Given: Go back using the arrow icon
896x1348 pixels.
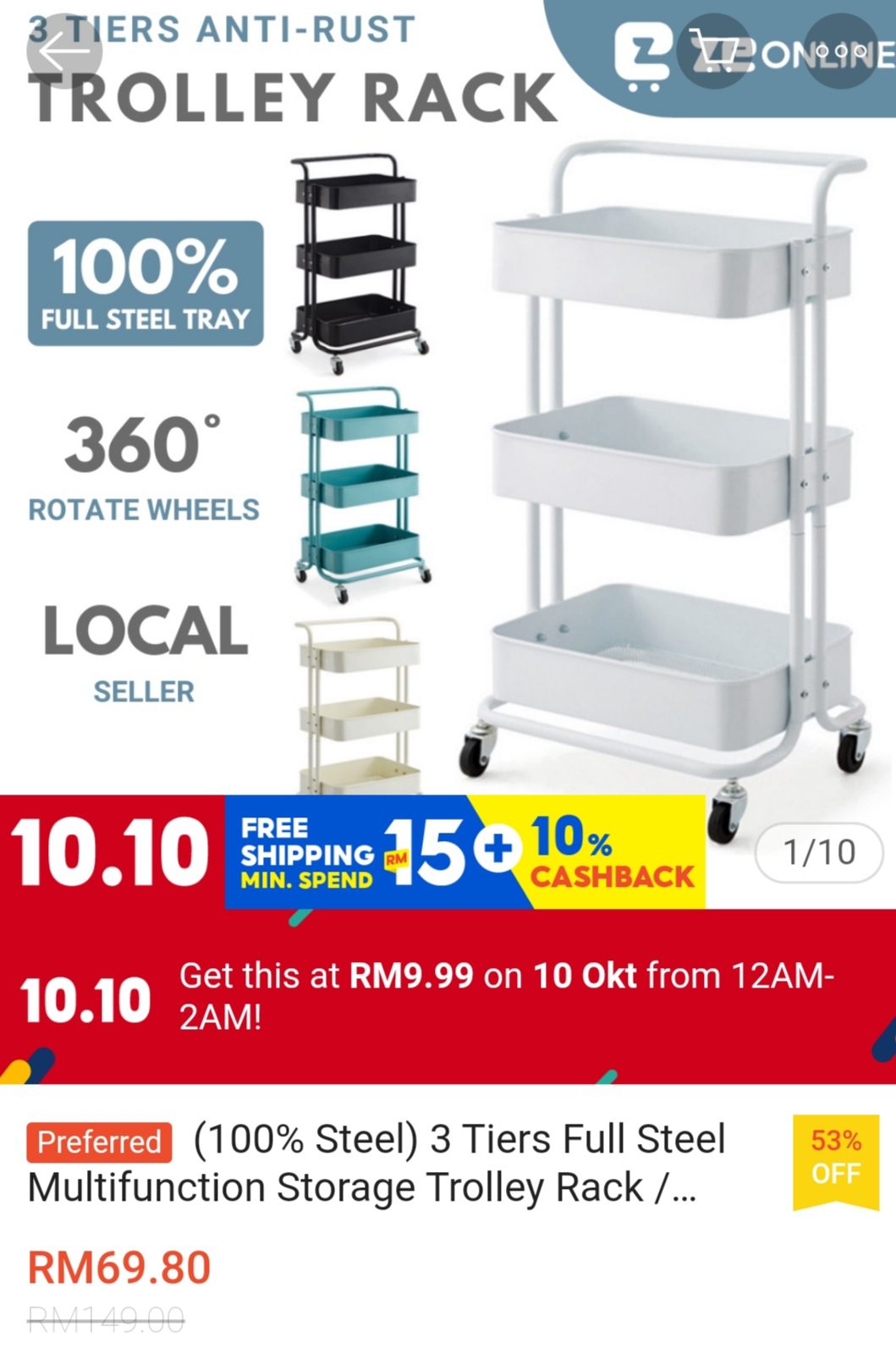Looking at the screenshot, I should [63, 52].
